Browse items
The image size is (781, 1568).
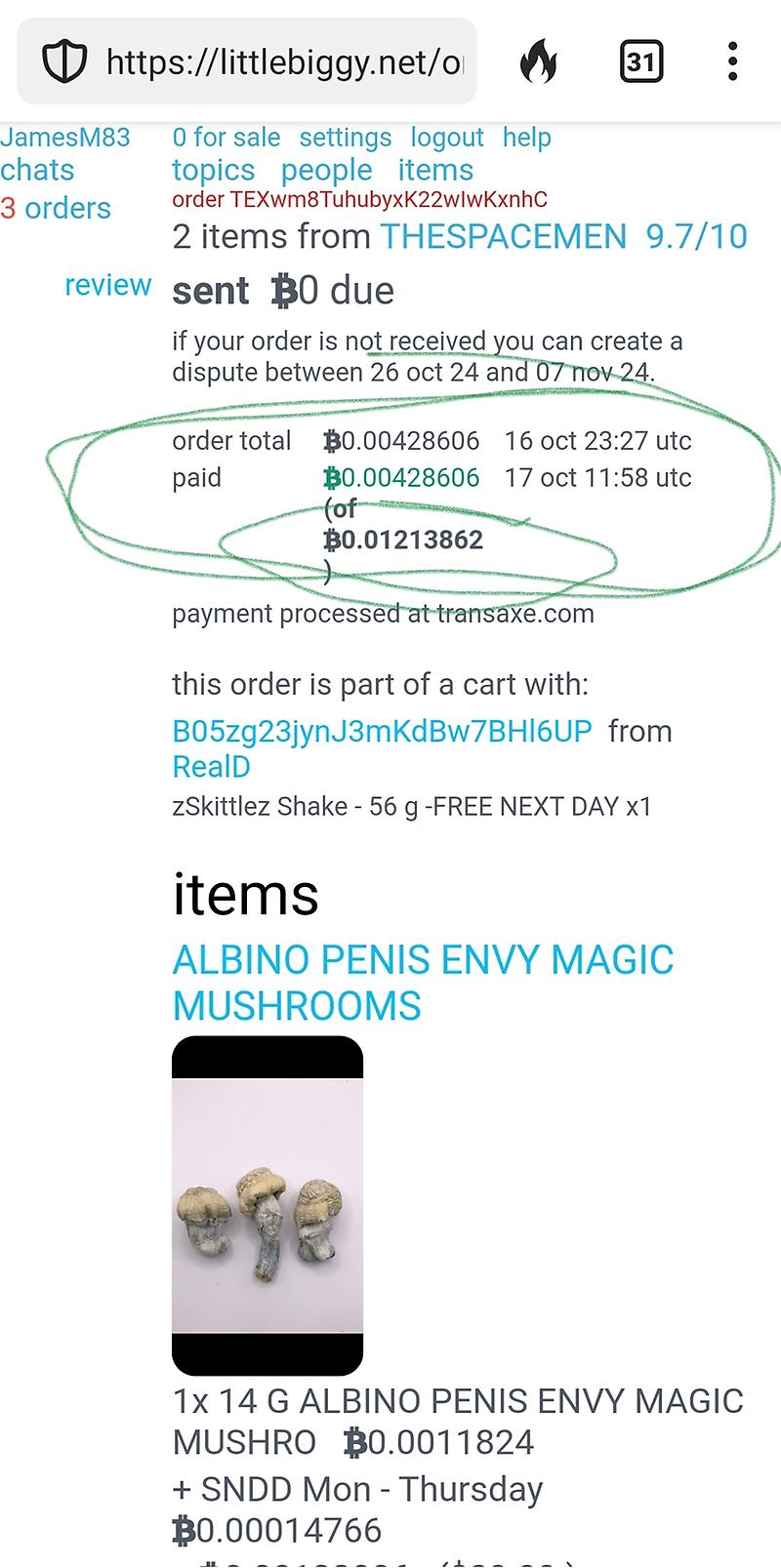[x=434, y=170]
